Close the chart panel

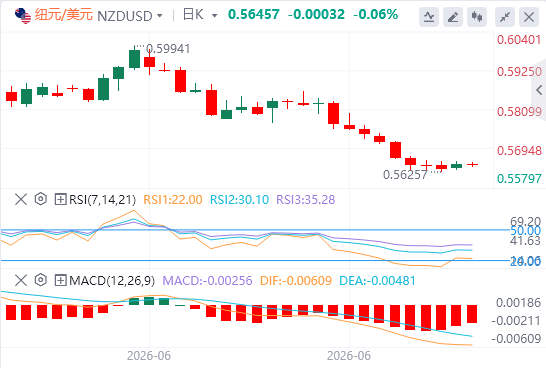[529, 16]
